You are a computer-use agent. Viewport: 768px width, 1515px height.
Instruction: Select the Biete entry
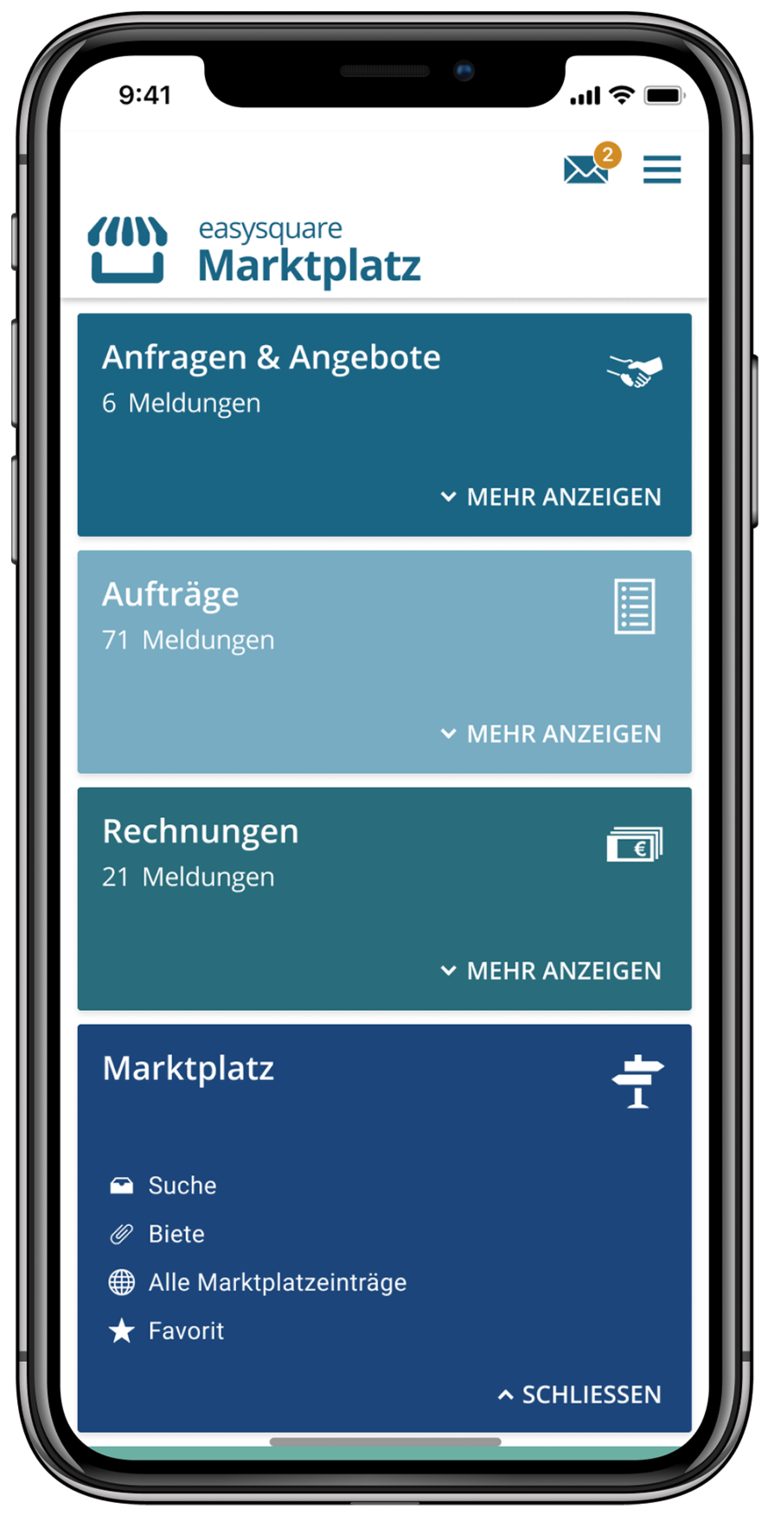(x=178, y=1233)
